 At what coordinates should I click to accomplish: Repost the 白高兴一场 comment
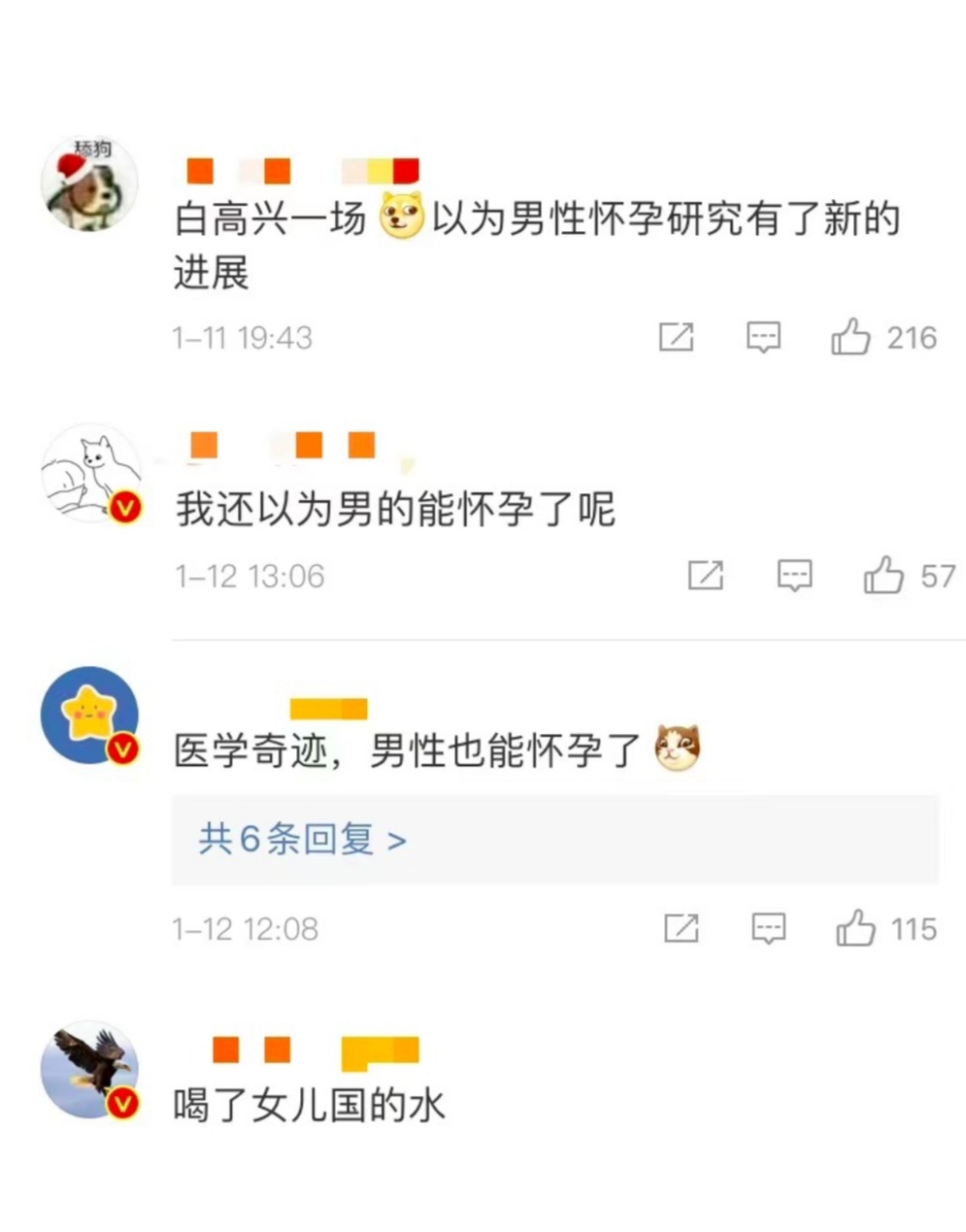tap(676, 337)
